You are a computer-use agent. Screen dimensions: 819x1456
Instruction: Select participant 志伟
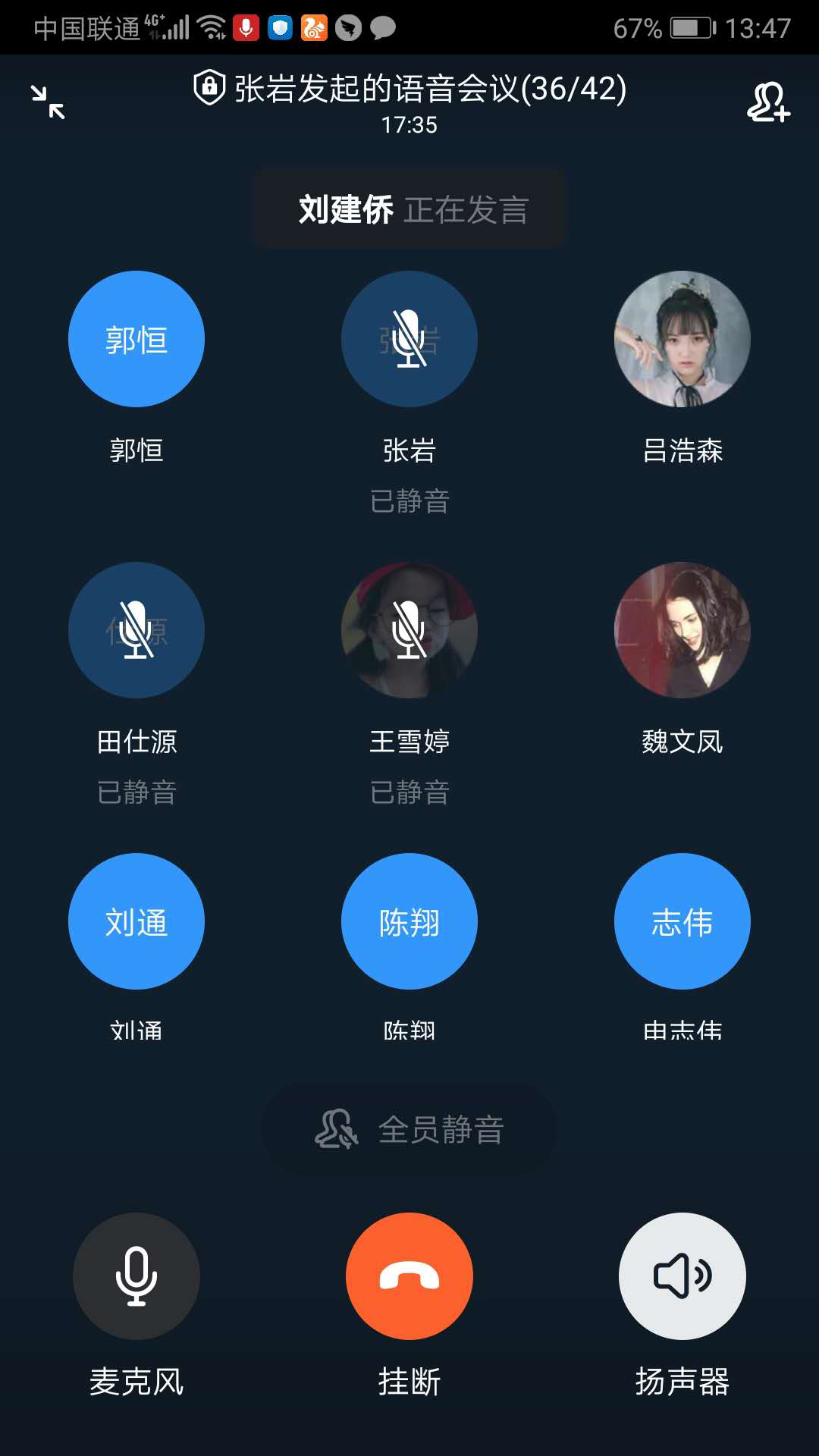click(682, 921)
